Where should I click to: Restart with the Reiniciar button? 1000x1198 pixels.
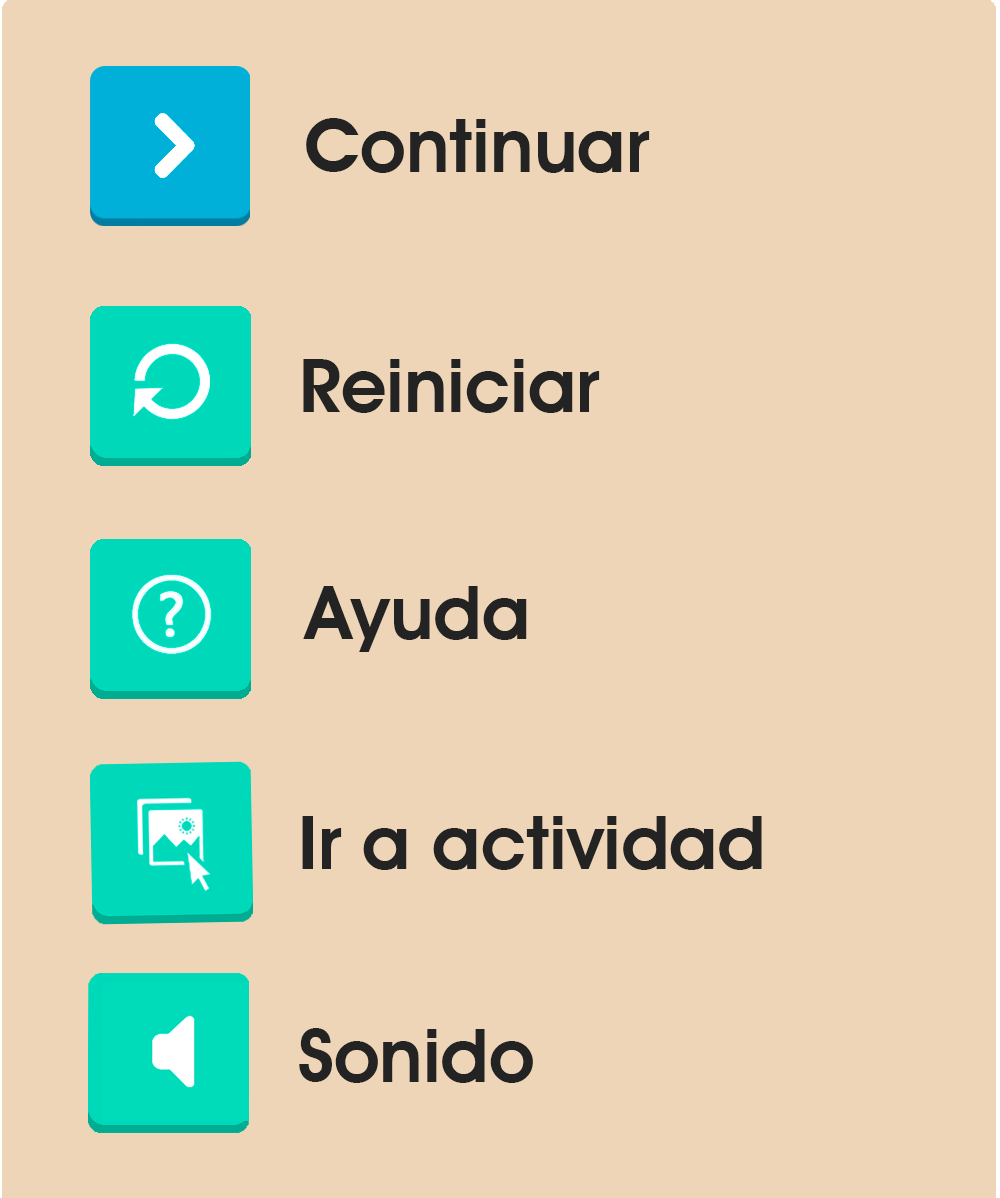click(170, 384)
